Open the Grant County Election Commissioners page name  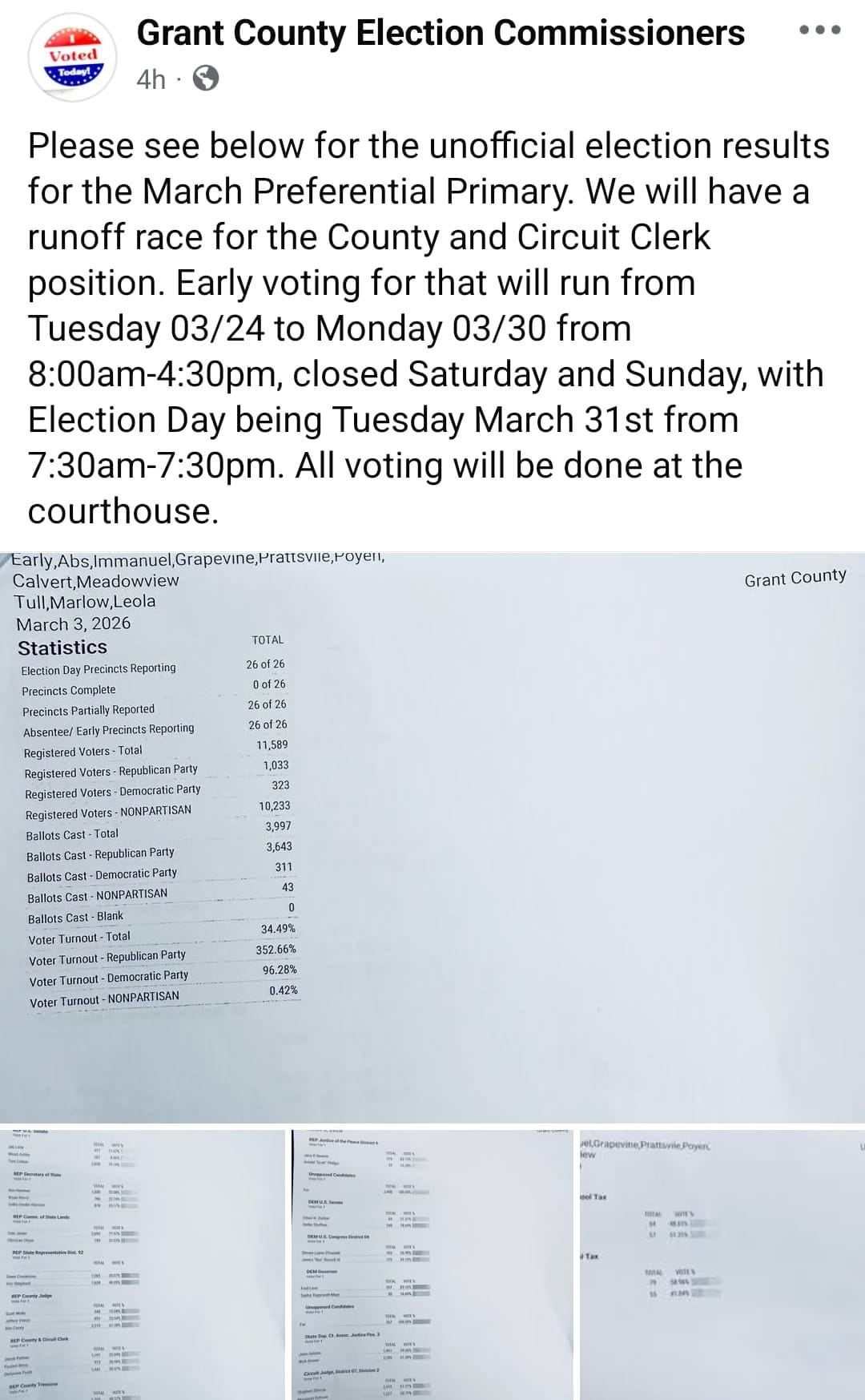pos(441,34)
